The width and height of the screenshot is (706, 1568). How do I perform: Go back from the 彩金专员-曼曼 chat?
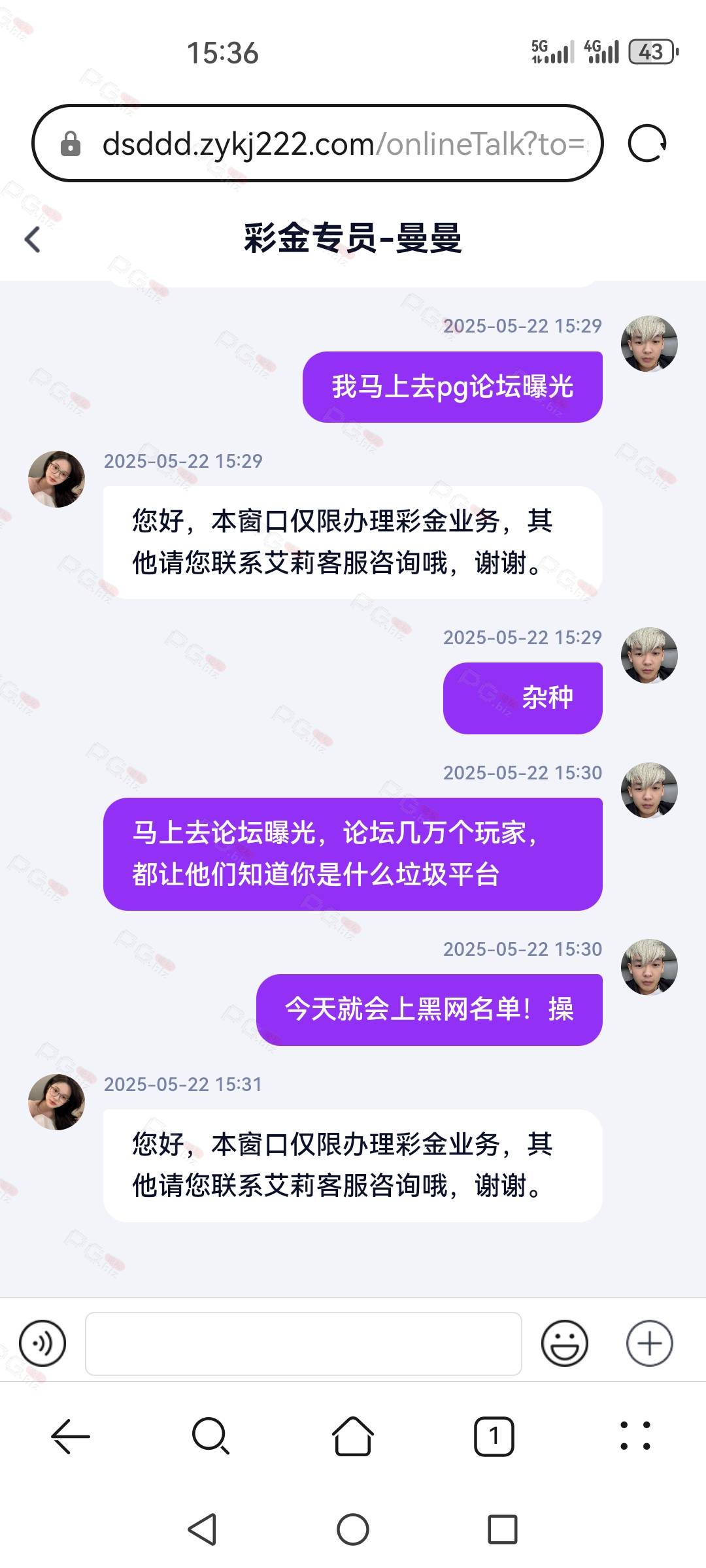[32, 239]
